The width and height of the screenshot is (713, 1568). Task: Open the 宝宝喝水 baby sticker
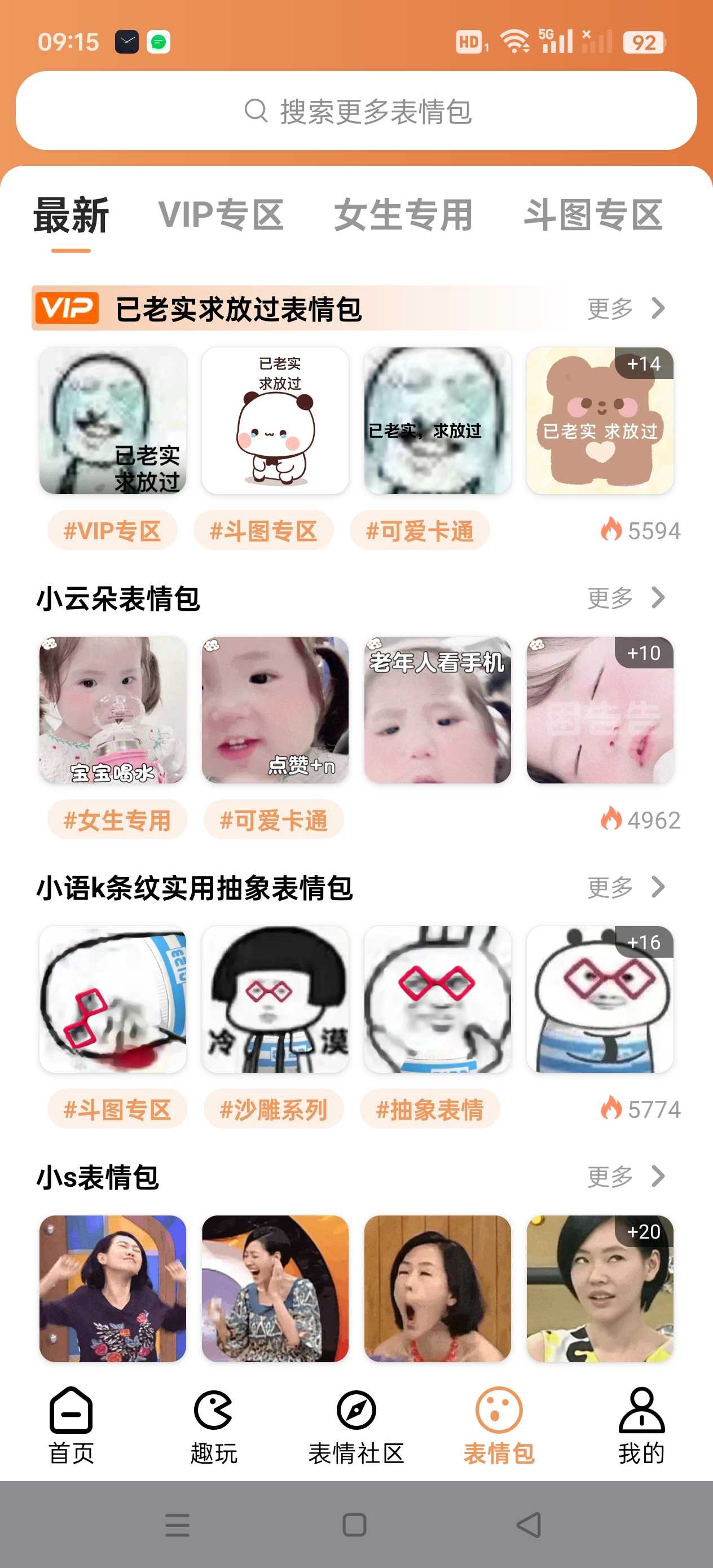(x=113, y=710)
